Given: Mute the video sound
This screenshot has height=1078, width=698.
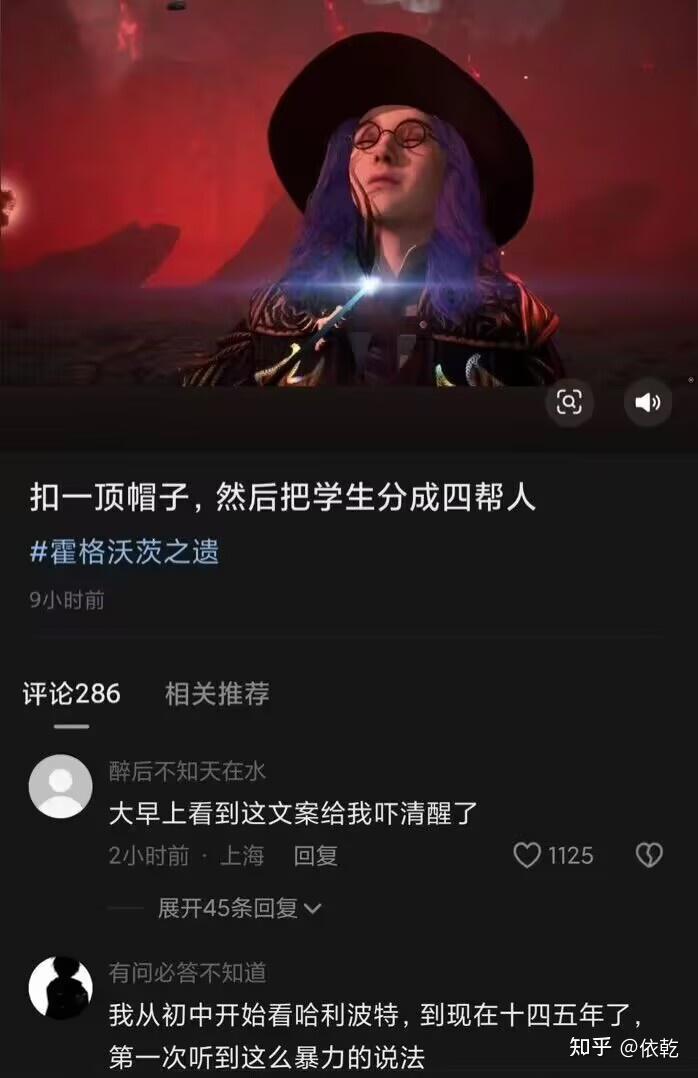Looking at the screenshot, I should coord(647,402).
